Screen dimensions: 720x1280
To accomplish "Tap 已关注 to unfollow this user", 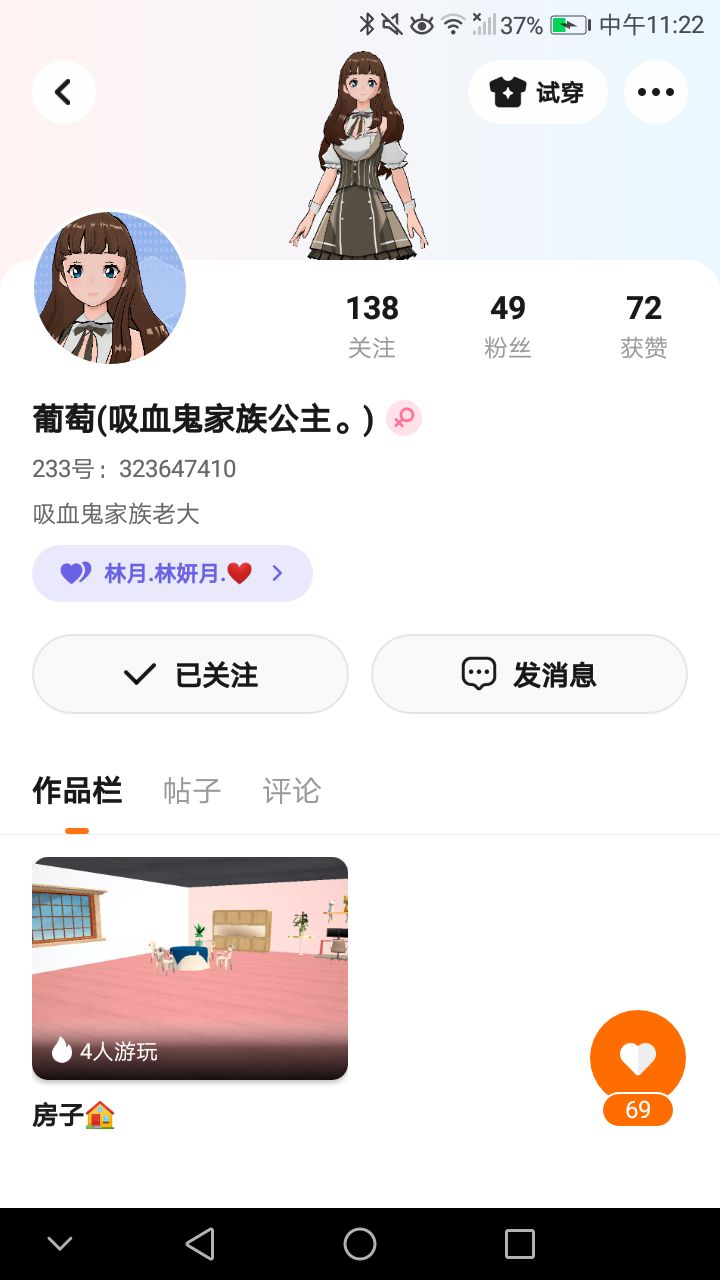I will [x=190, y=674].
